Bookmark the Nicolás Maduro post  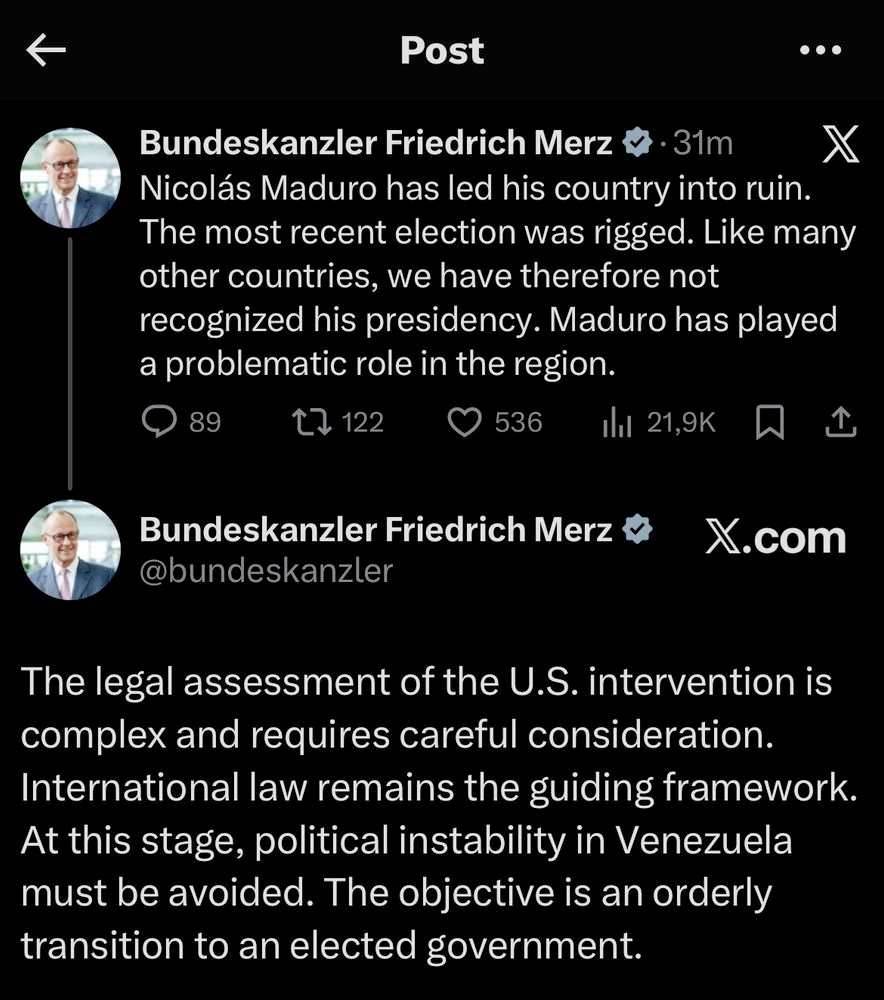[768, 424]
